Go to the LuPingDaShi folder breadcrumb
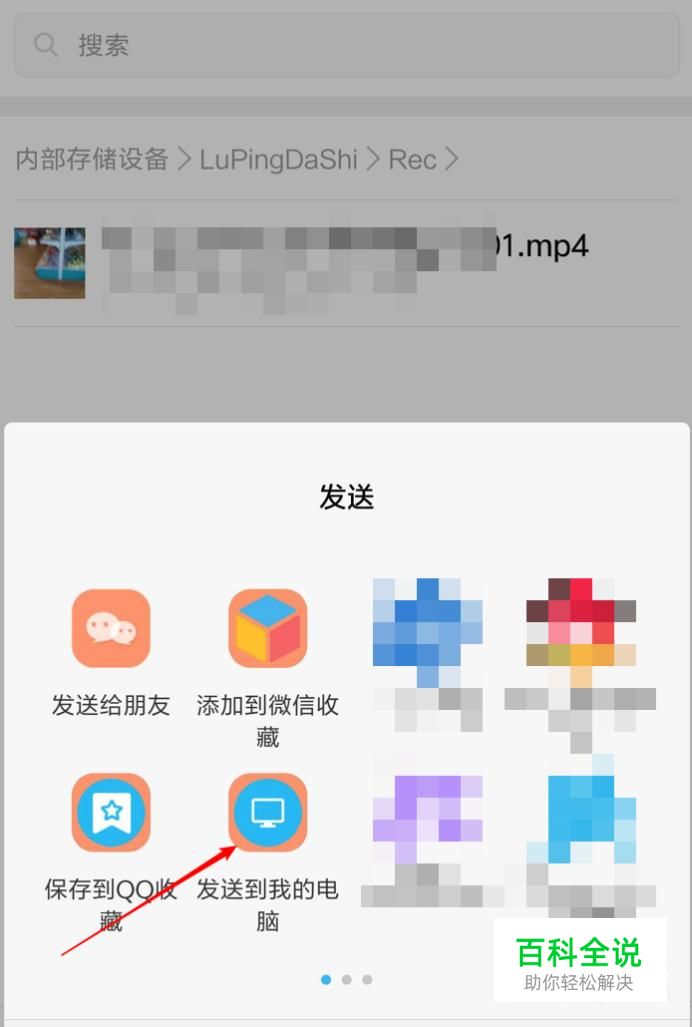Image resolution: width=692 pixels, height=1027 pixels. click(278, 159)
